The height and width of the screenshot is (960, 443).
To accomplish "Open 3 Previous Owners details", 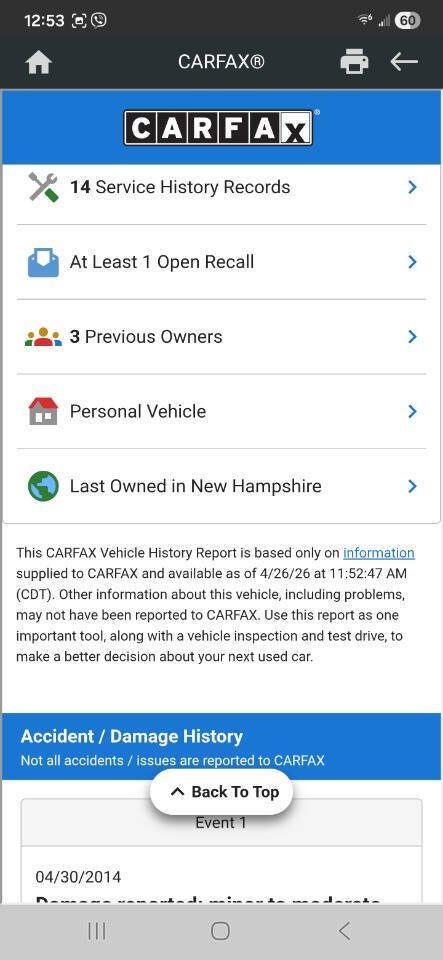I will [222, 337].
